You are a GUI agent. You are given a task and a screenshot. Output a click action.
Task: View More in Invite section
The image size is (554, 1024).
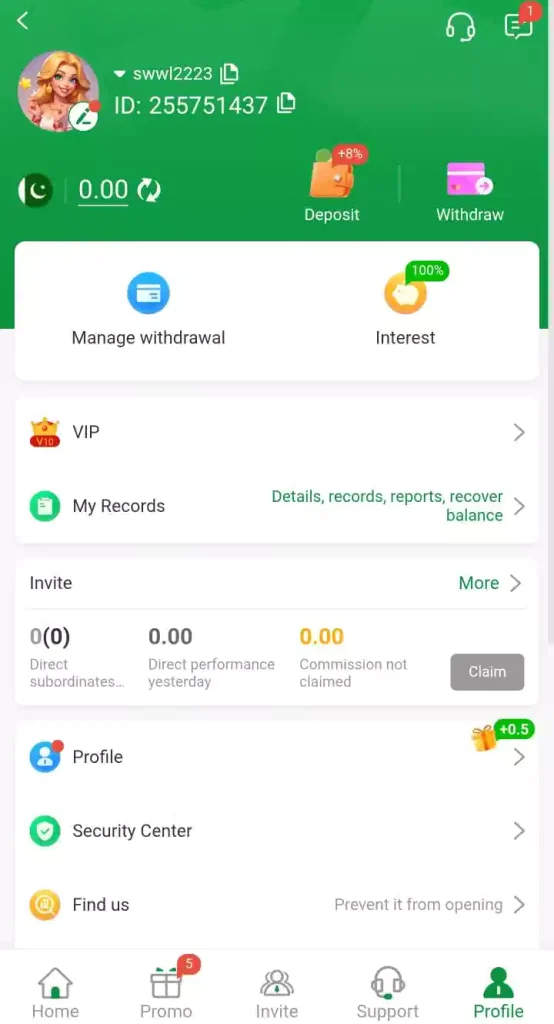[490, 583]
